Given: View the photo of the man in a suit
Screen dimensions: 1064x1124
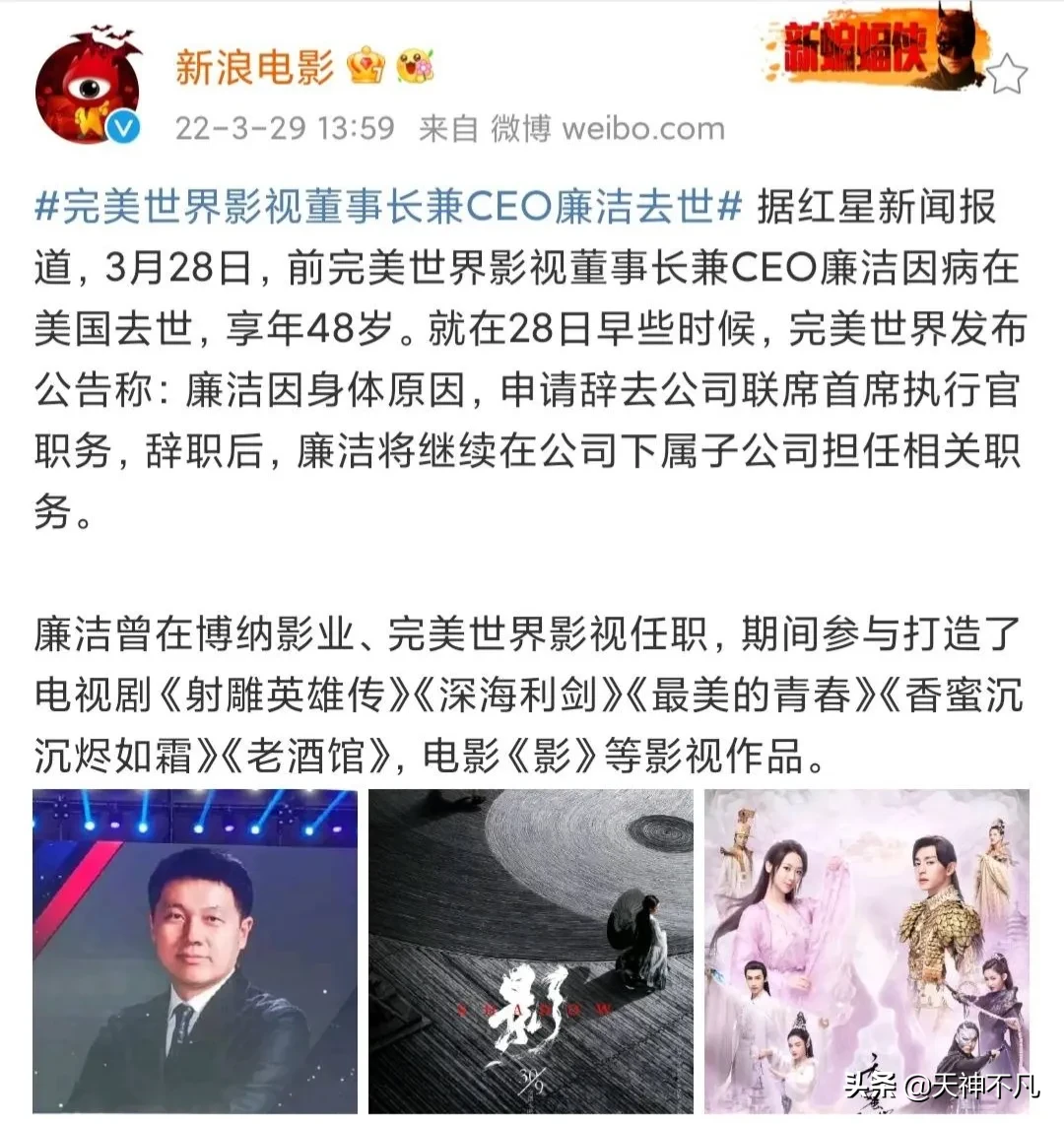Looking at the screenshot, I should (195, 951).
